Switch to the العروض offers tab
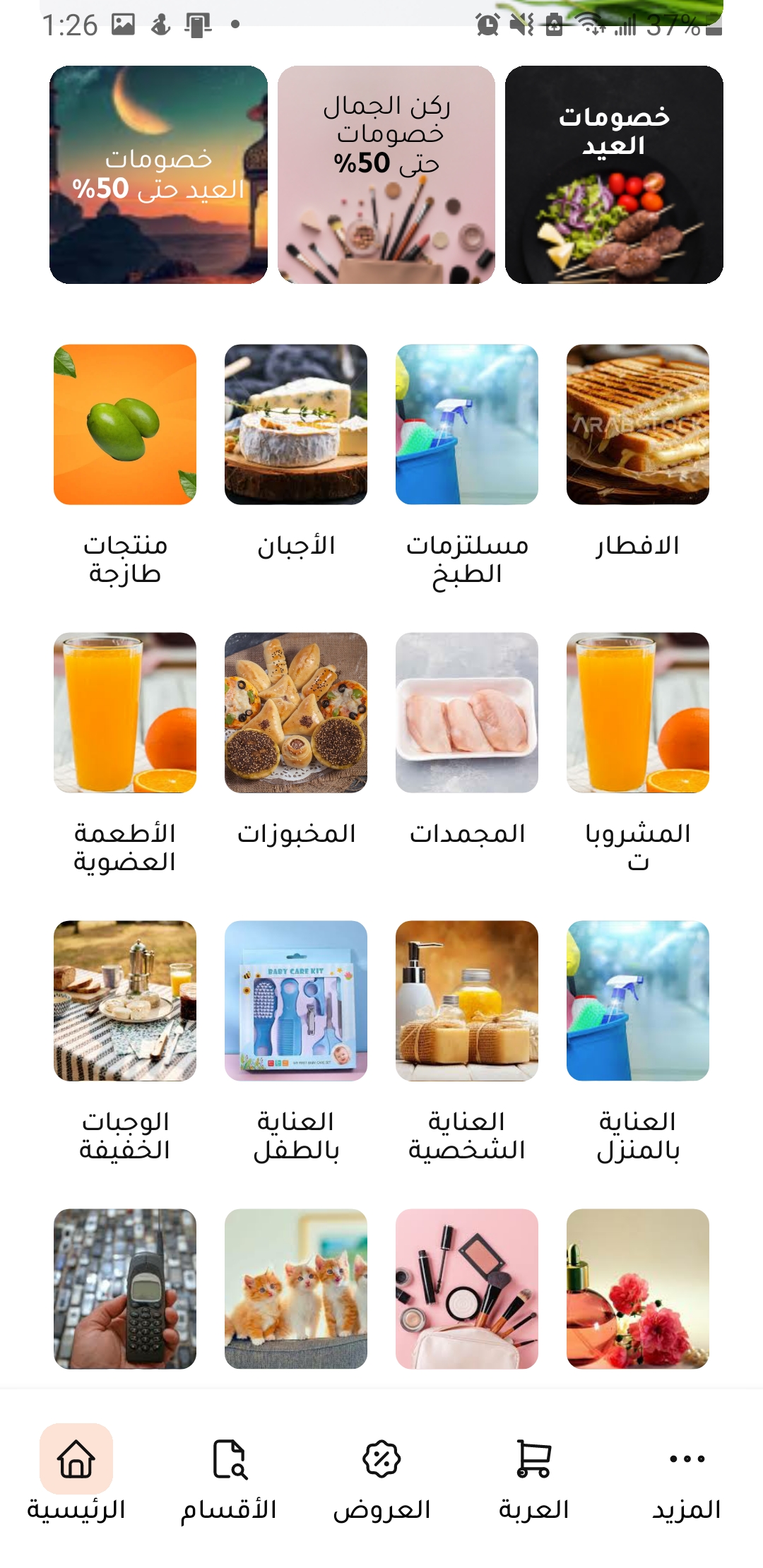Viewport: 763px width, 1568px height. 381,1479
